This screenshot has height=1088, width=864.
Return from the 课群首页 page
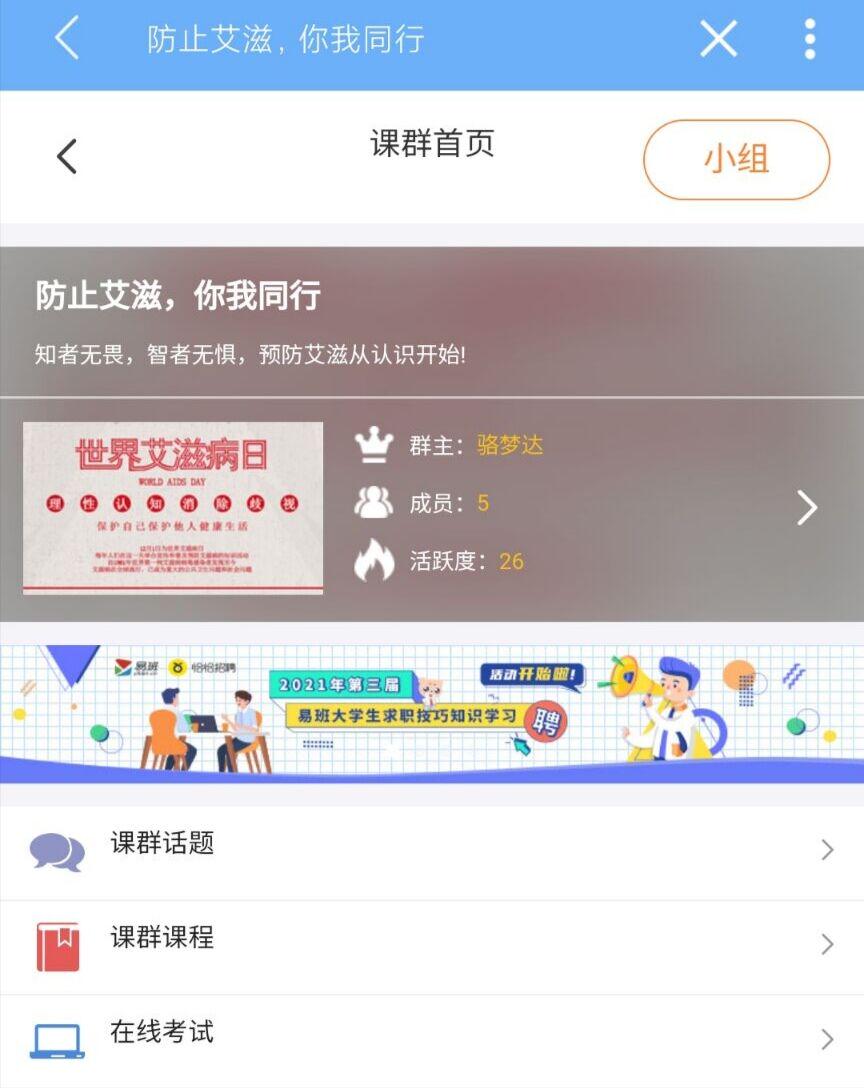pos(66,157)
